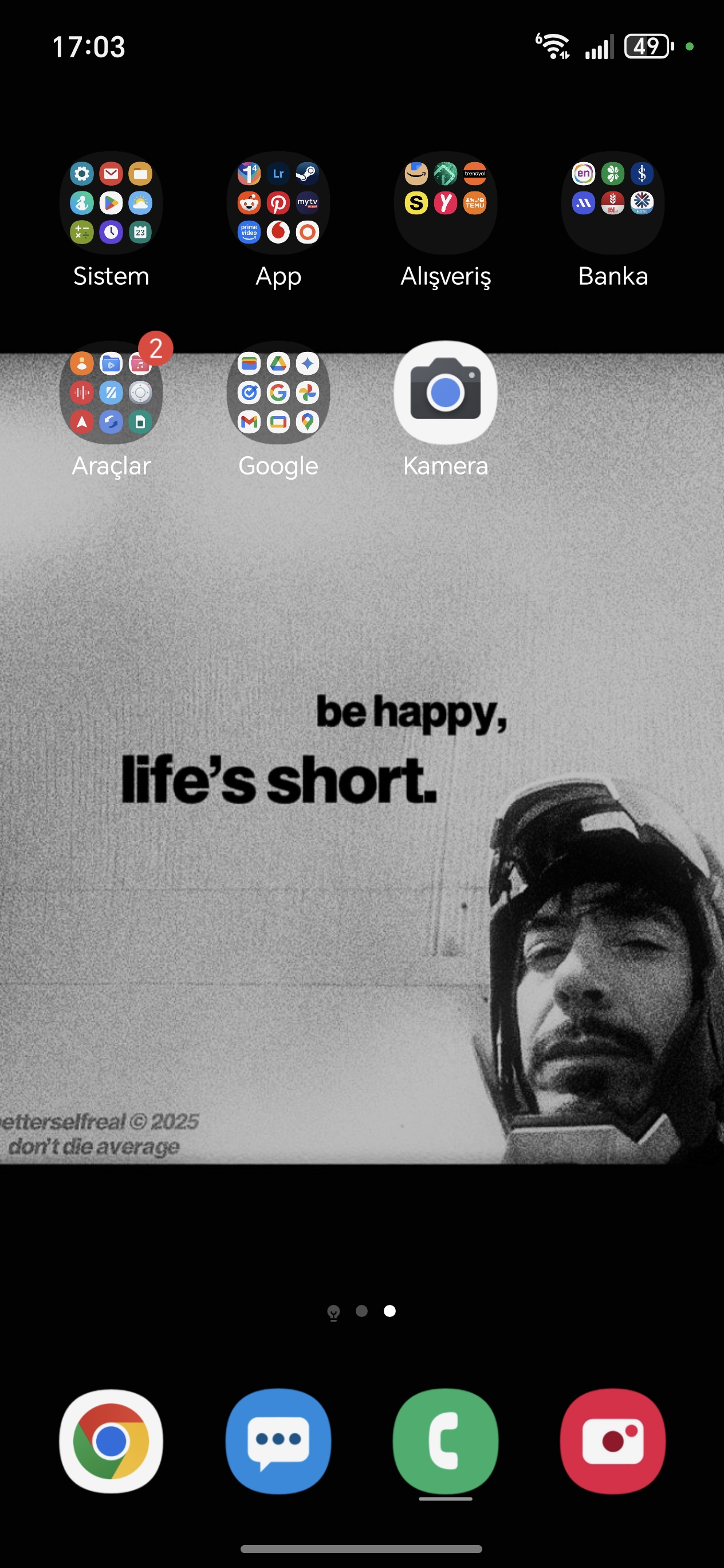Tap the lightbulb page indicator
The height and width of the screenshot is (1568, 724).
tap(333, 1312)
